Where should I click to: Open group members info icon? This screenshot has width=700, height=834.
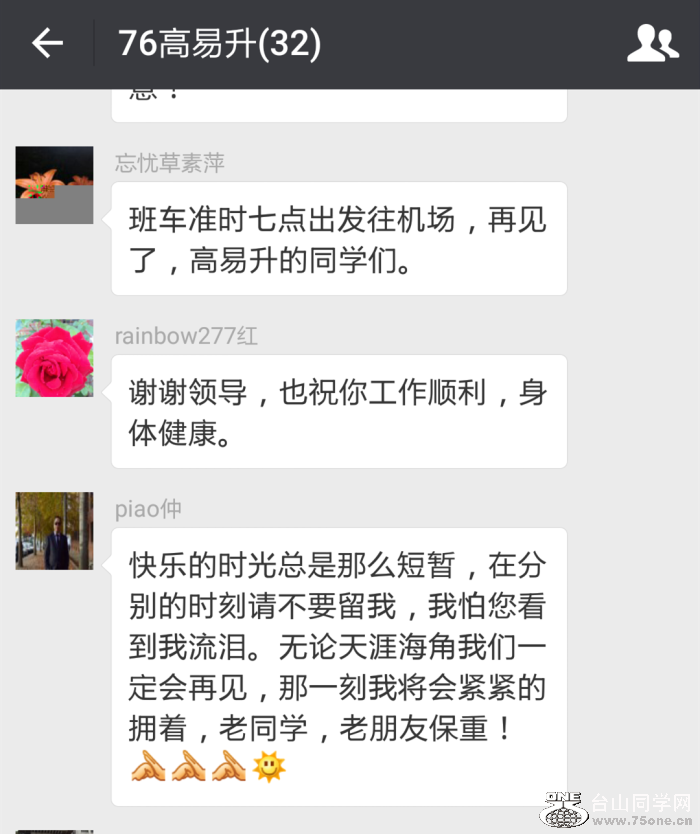[652, 43]
